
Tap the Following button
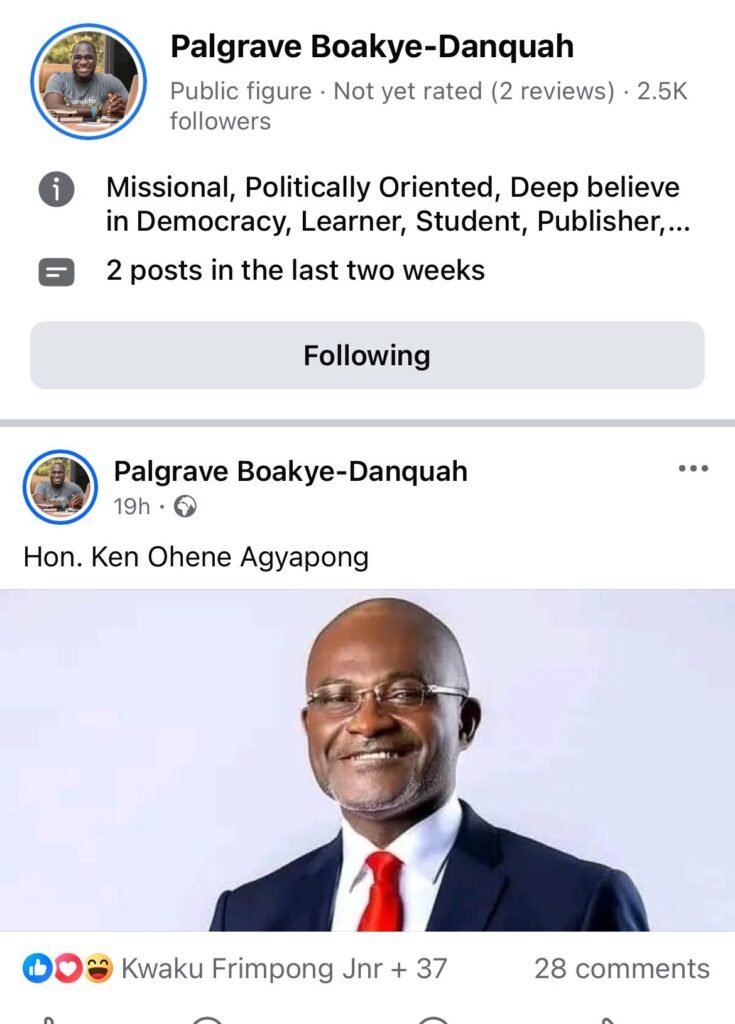(367, 356)
